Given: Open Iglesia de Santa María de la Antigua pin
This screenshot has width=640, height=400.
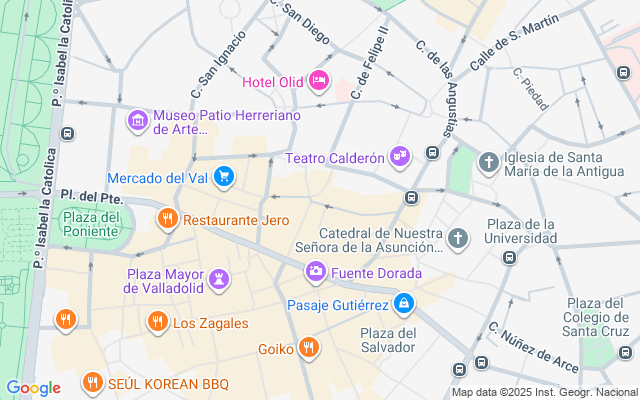Looking at the screenshot, I should [488, 162].
